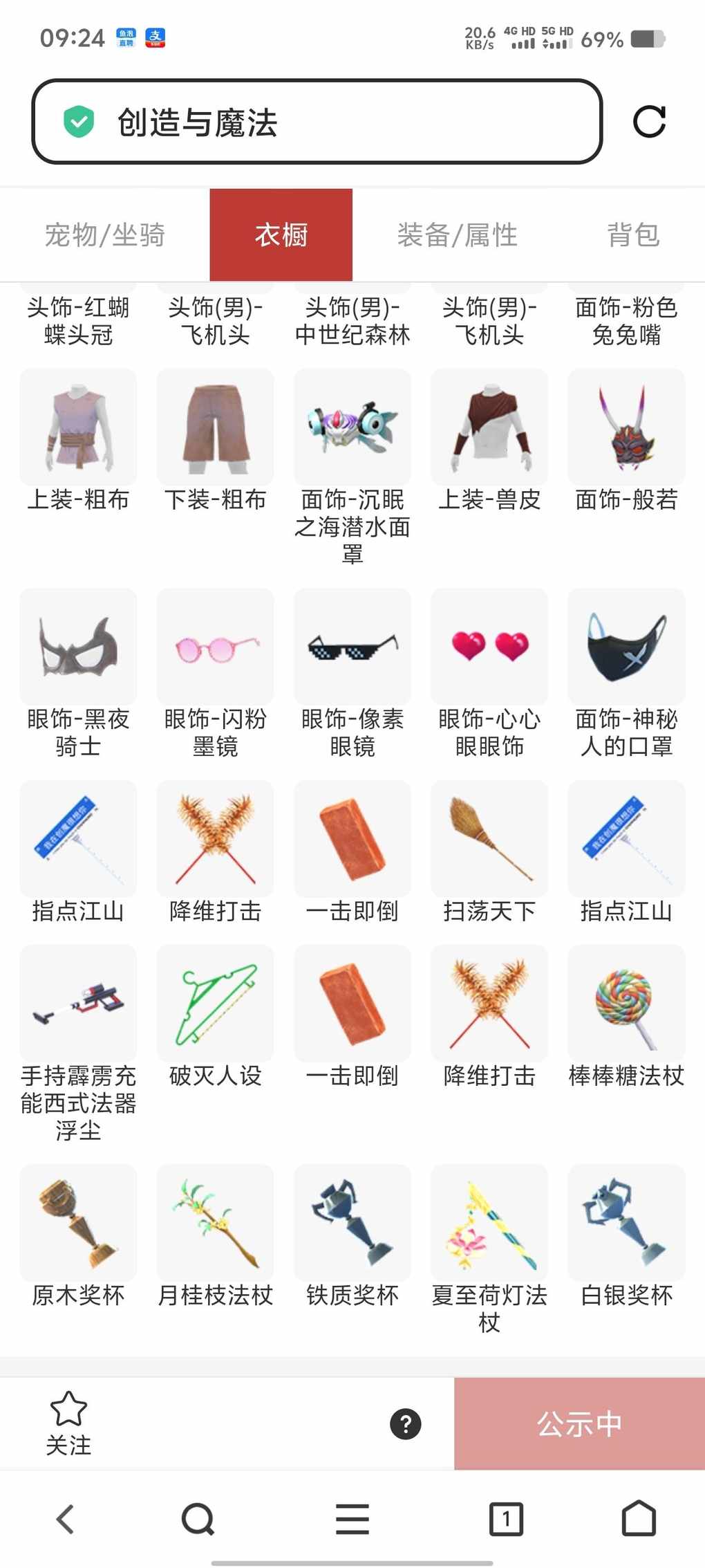Select the 衣橱 tab
Viewport: 705px width, 1568px height.
[x=281, y=235]
